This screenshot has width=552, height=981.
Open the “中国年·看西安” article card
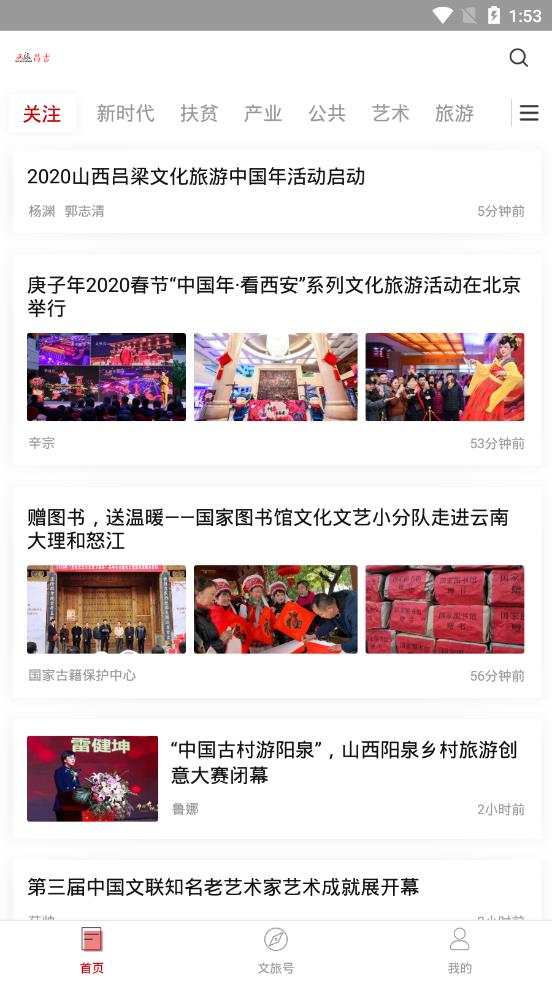tap(277, 360)
